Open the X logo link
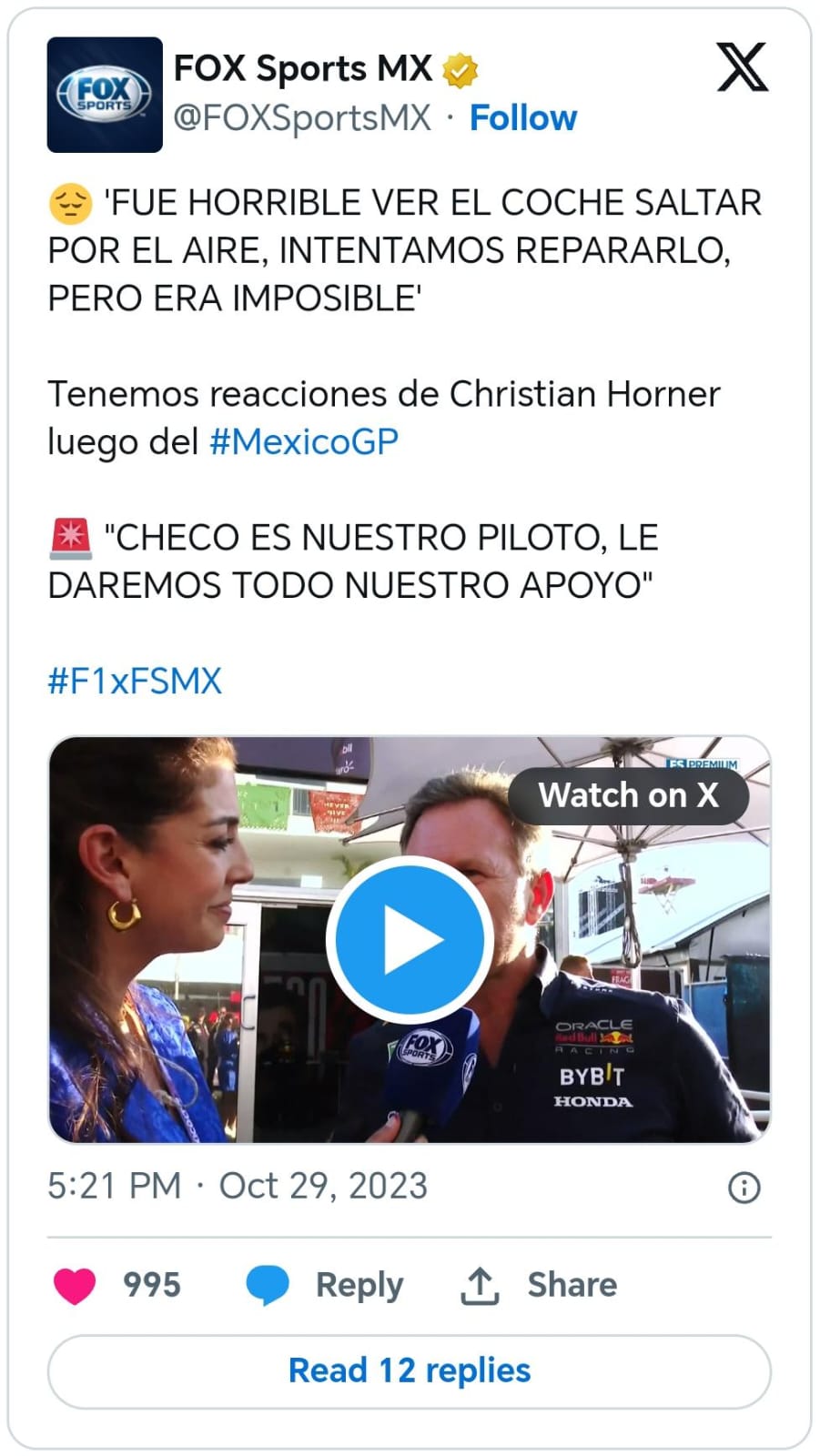820x1456 pixels. click(x=743, y=67)
